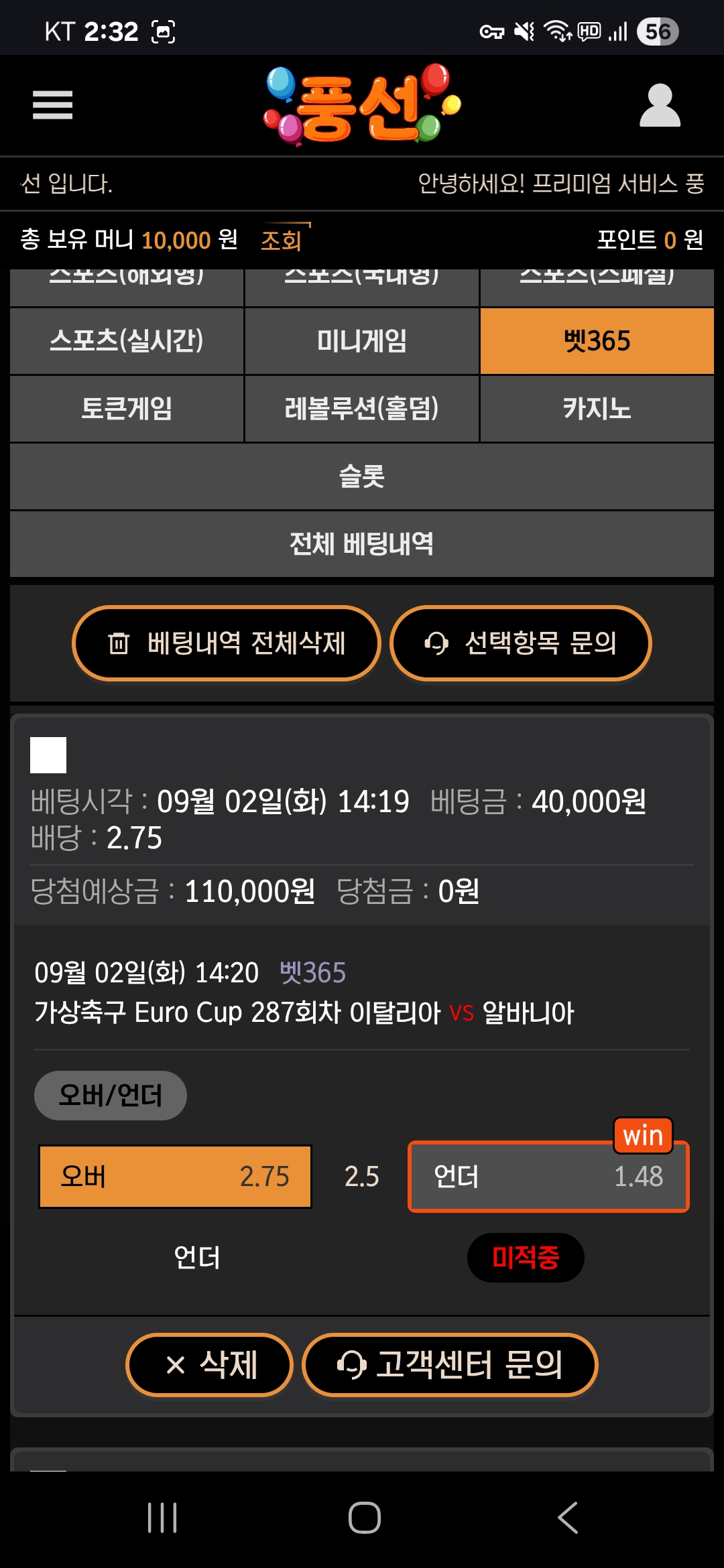
Task: Tap 삭제 to delete this bet
Action: [210, 1364]
